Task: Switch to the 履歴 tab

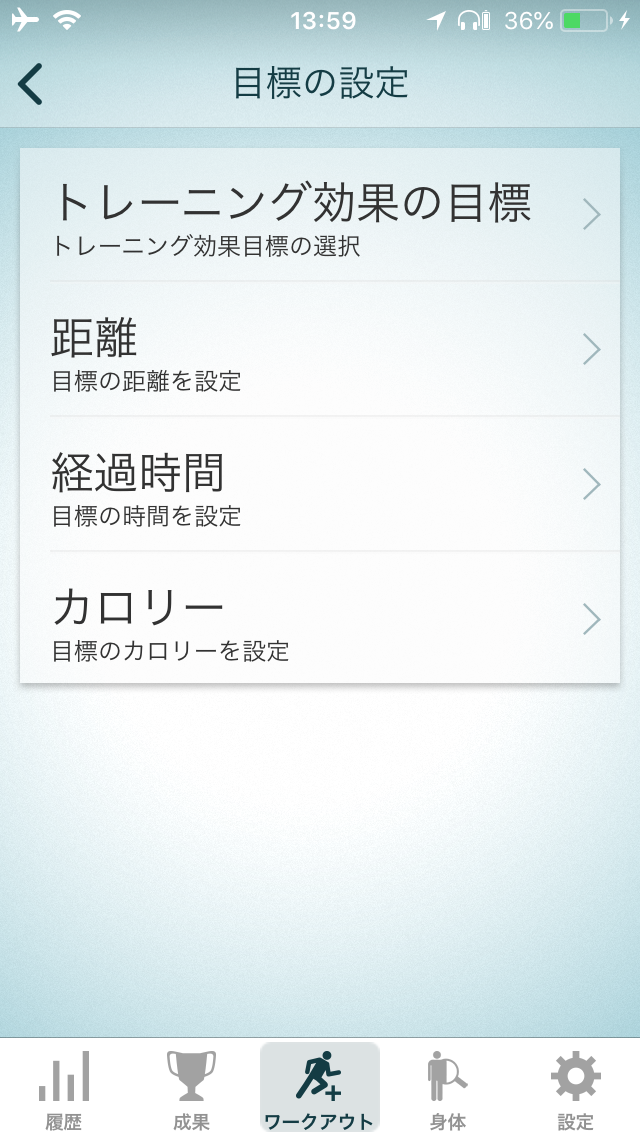Action: click(x=64, y=1088)
